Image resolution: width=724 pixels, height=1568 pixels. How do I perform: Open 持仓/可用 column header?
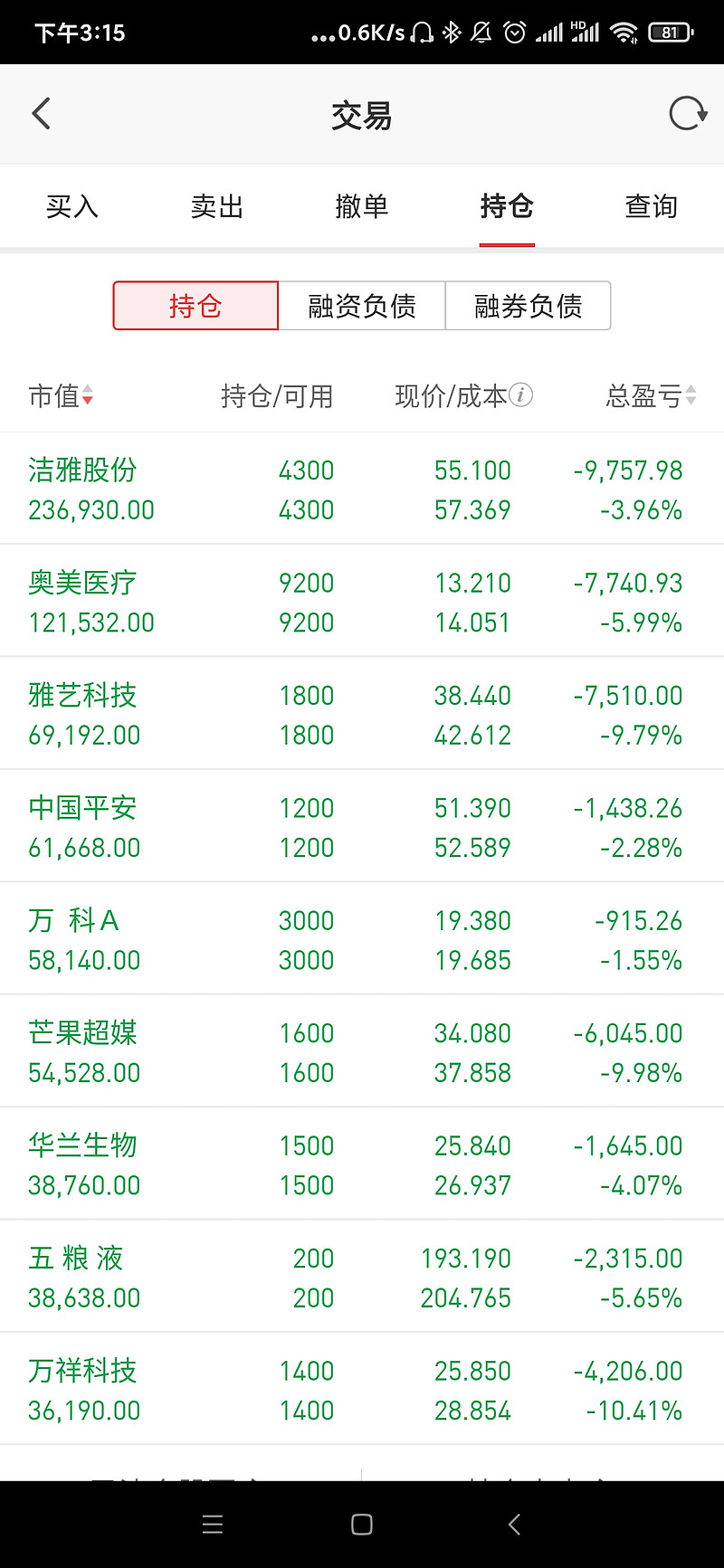278,395
